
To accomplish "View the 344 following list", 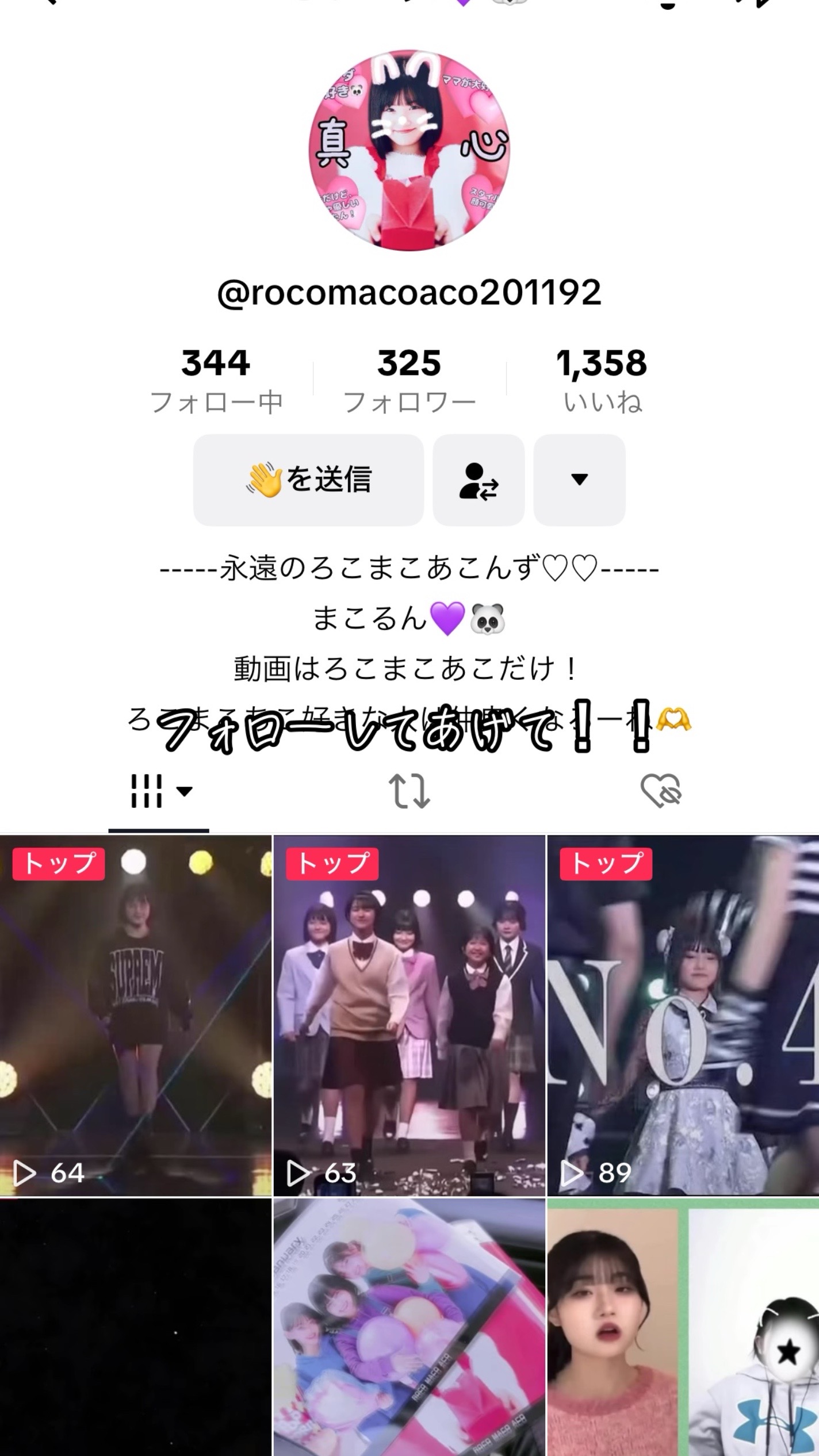I will (x=216, y=380).
